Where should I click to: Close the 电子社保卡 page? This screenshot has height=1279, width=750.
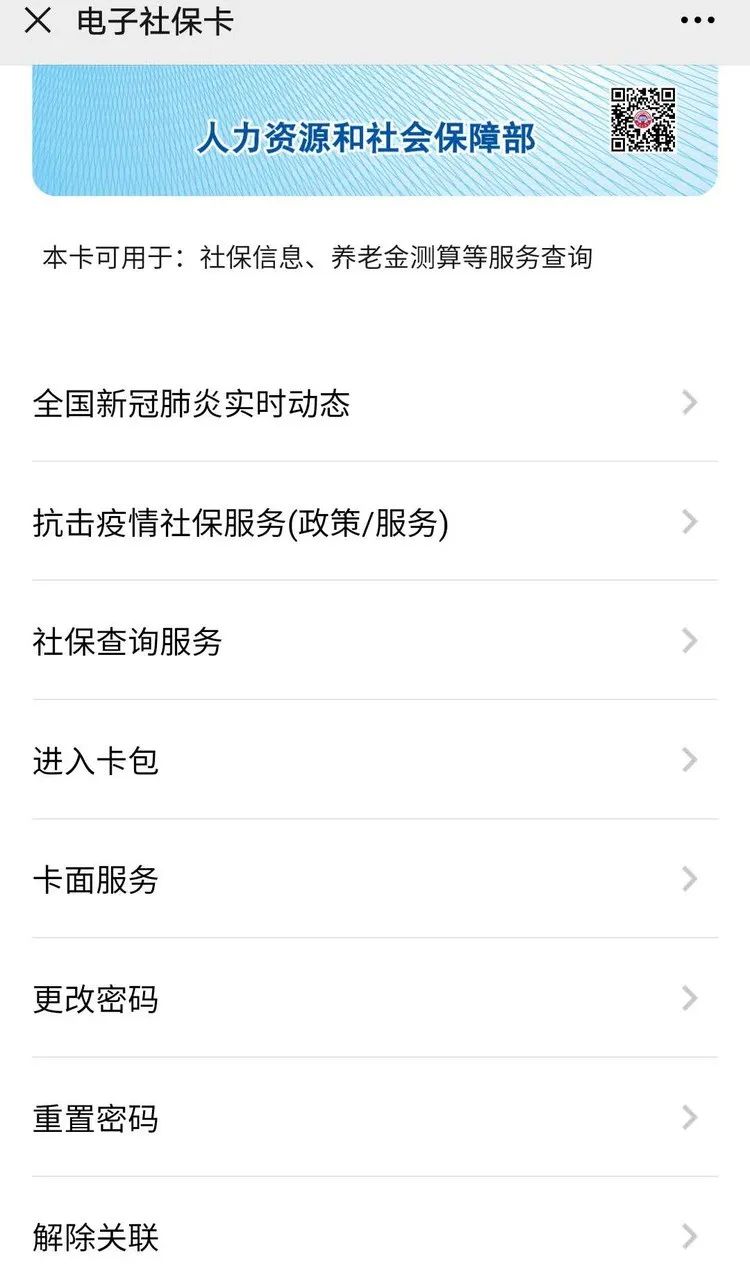(x=38, y=21)
